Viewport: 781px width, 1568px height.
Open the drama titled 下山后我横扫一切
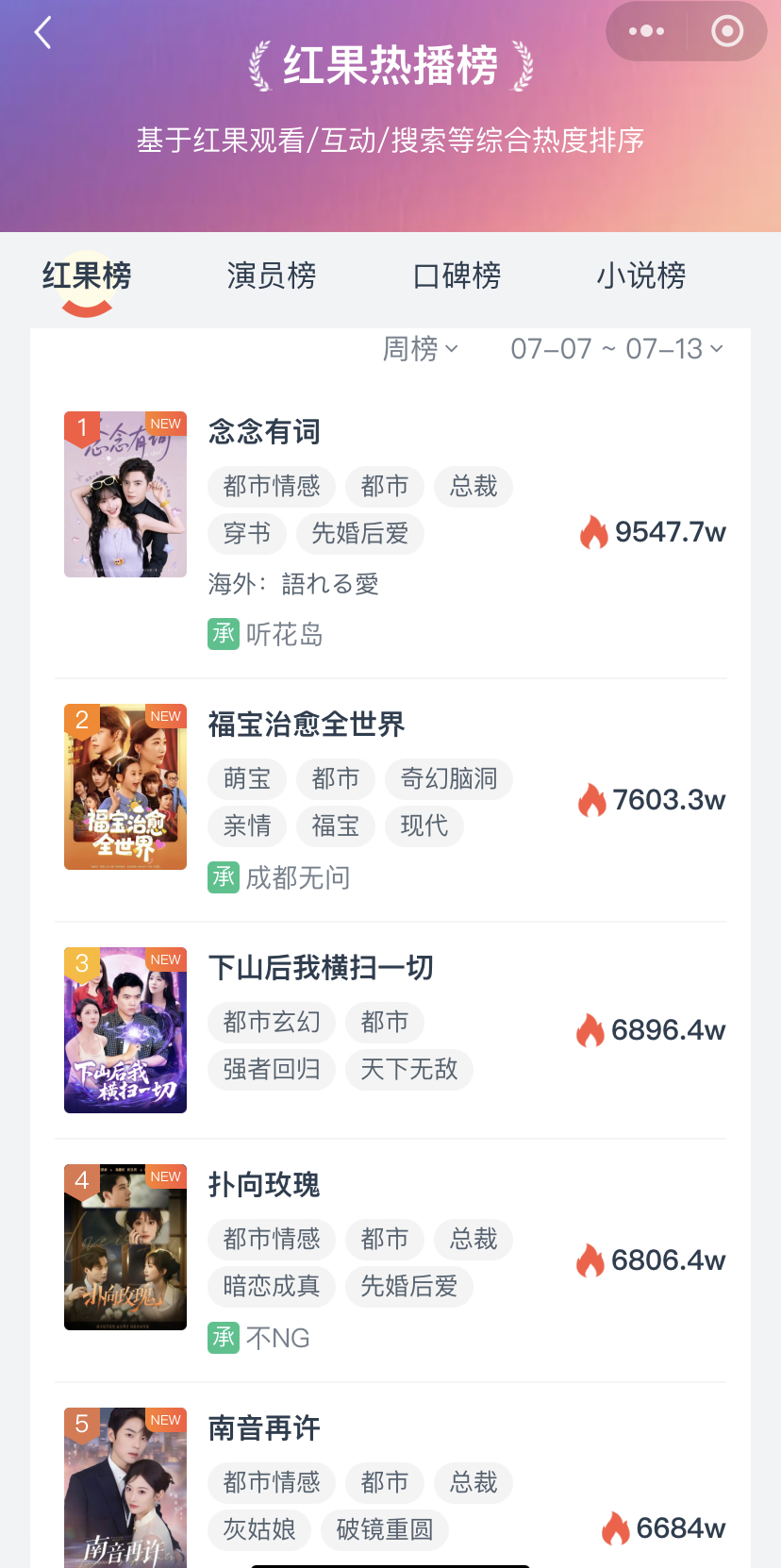tap(320, 968)
